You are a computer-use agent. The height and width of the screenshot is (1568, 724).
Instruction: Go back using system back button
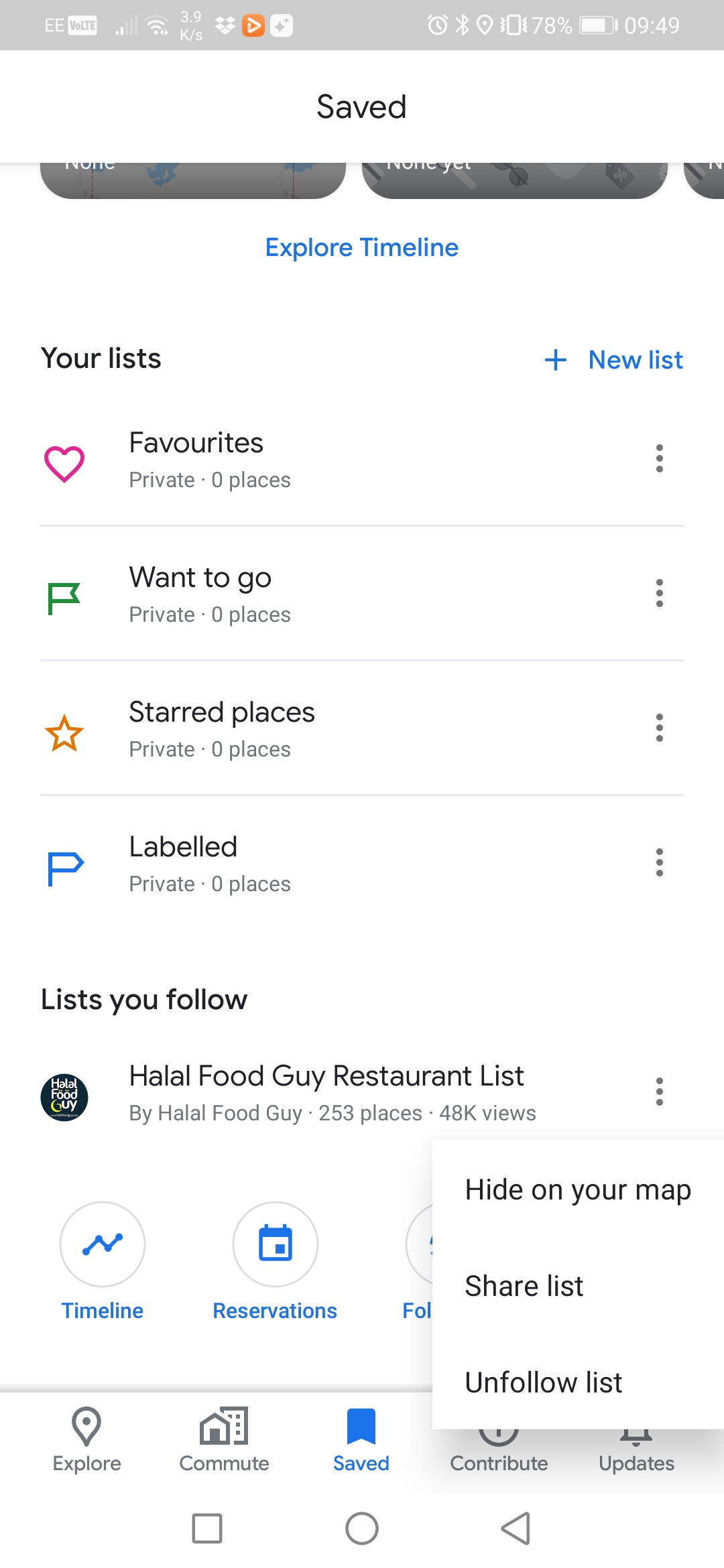(516, 1528)
